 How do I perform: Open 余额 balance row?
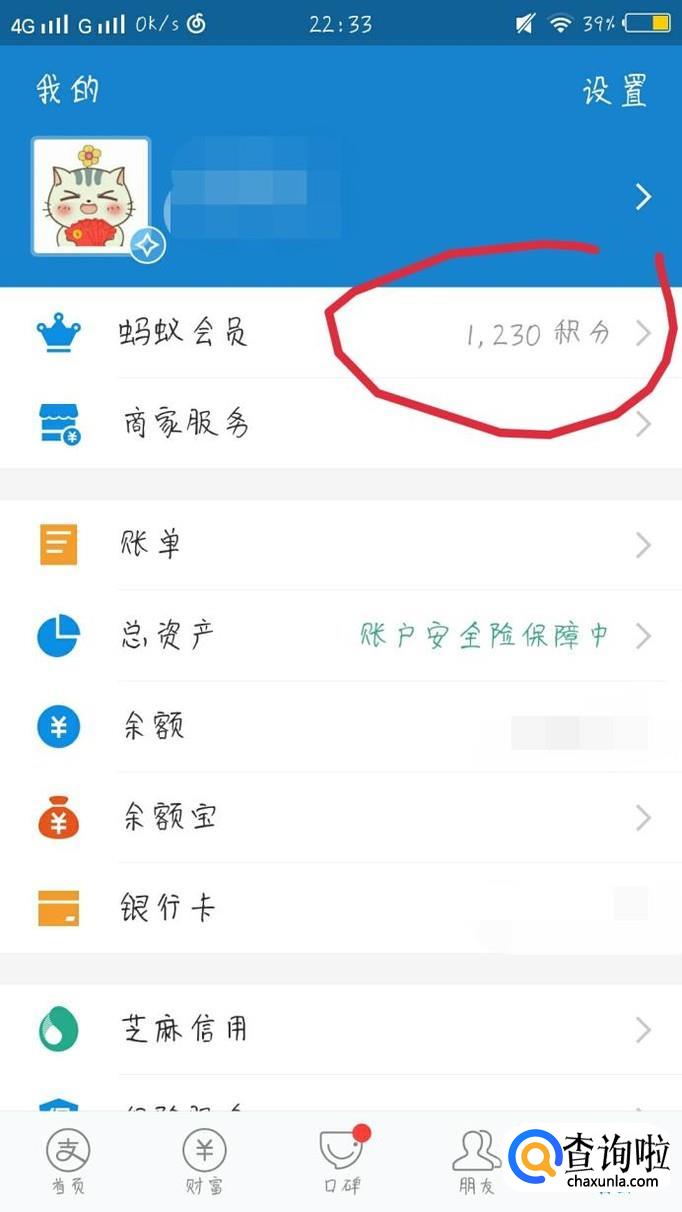click(340, 727)
